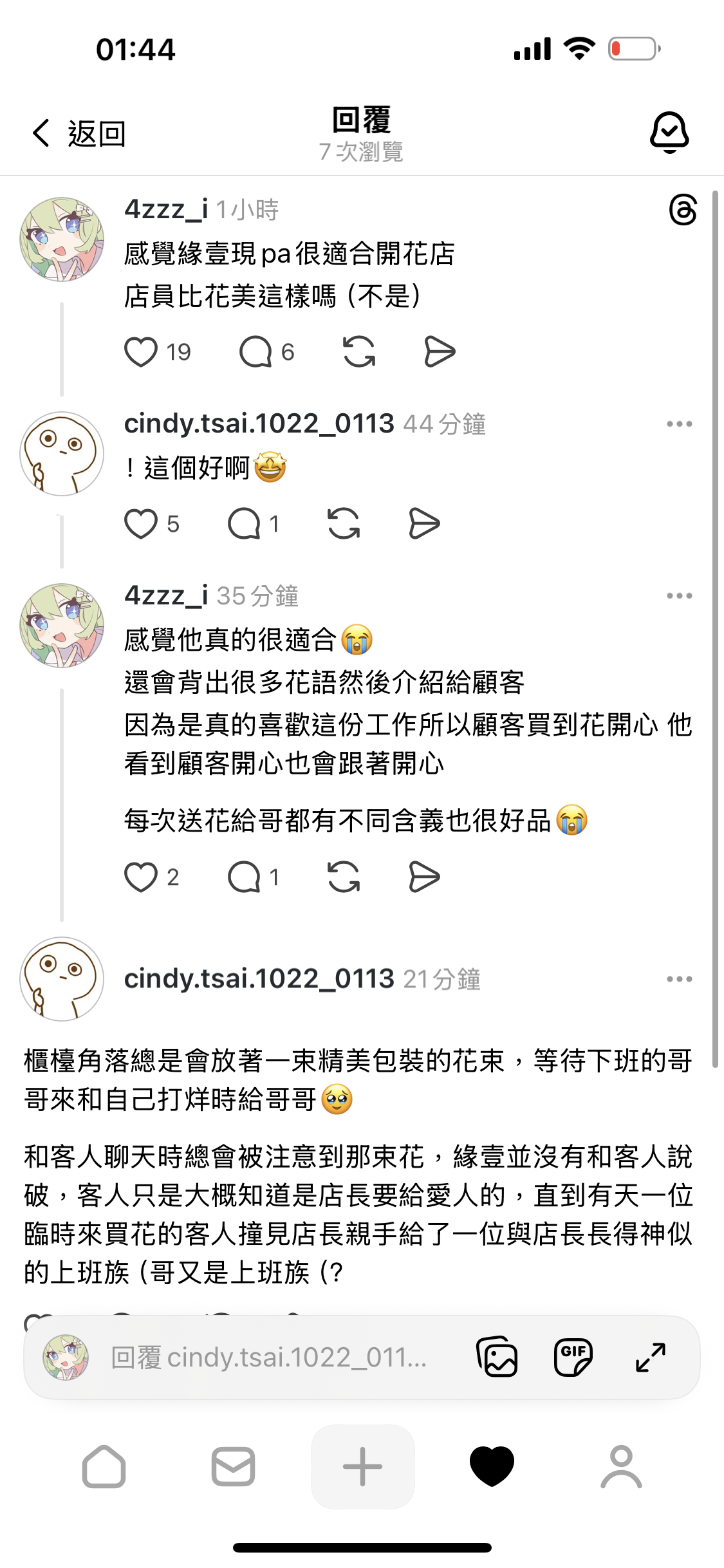Like the reply 這個好啊
This screenshot has width=724, height=1568.
141,523
